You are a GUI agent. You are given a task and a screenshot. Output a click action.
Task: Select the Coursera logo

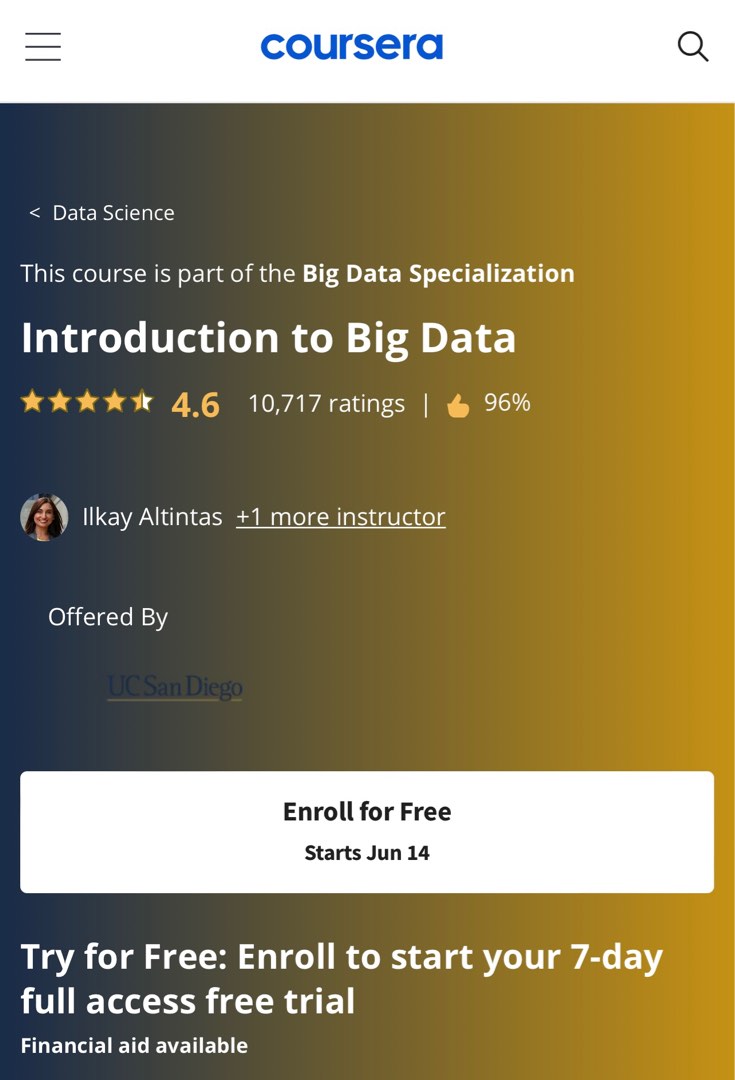352,46
